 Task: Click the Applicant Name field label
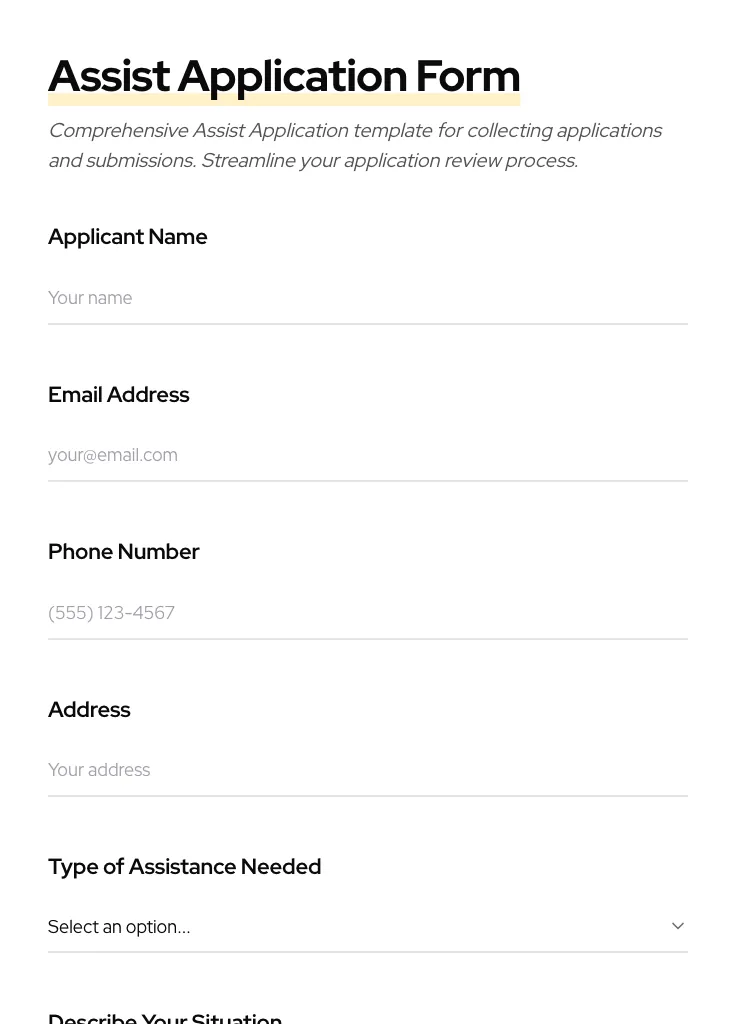(127, 237)
